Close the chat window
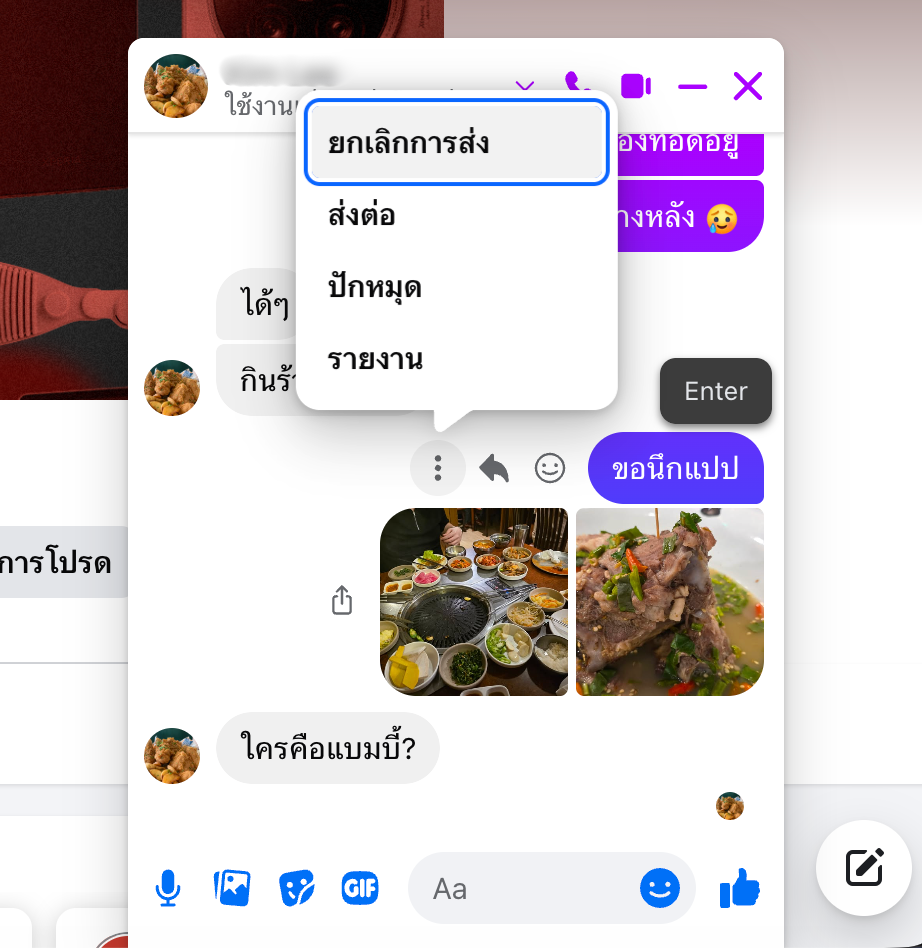 point(748,87)
